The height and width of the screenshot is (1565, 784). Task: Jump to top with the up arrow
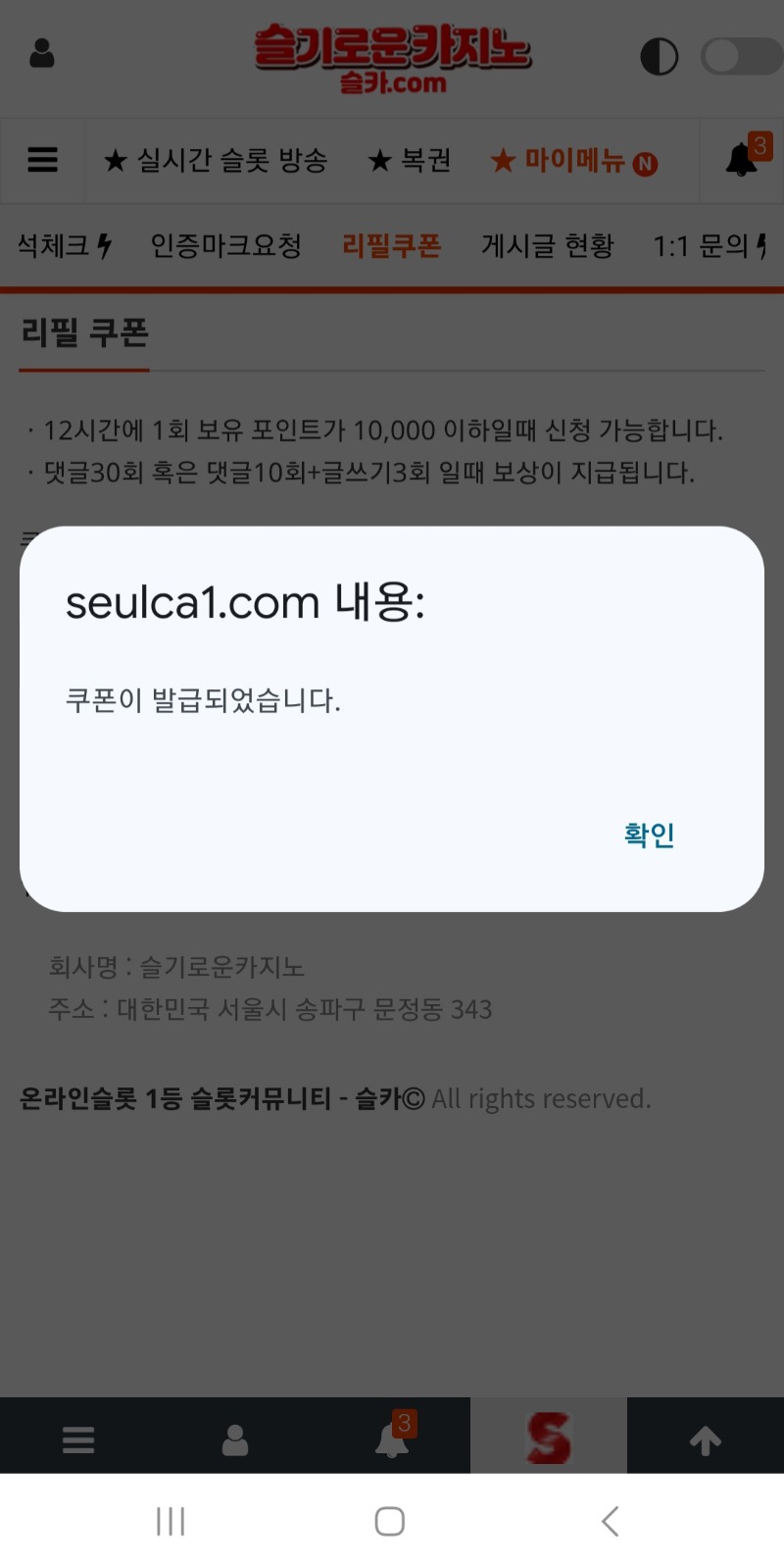(x=706, y=1439)
